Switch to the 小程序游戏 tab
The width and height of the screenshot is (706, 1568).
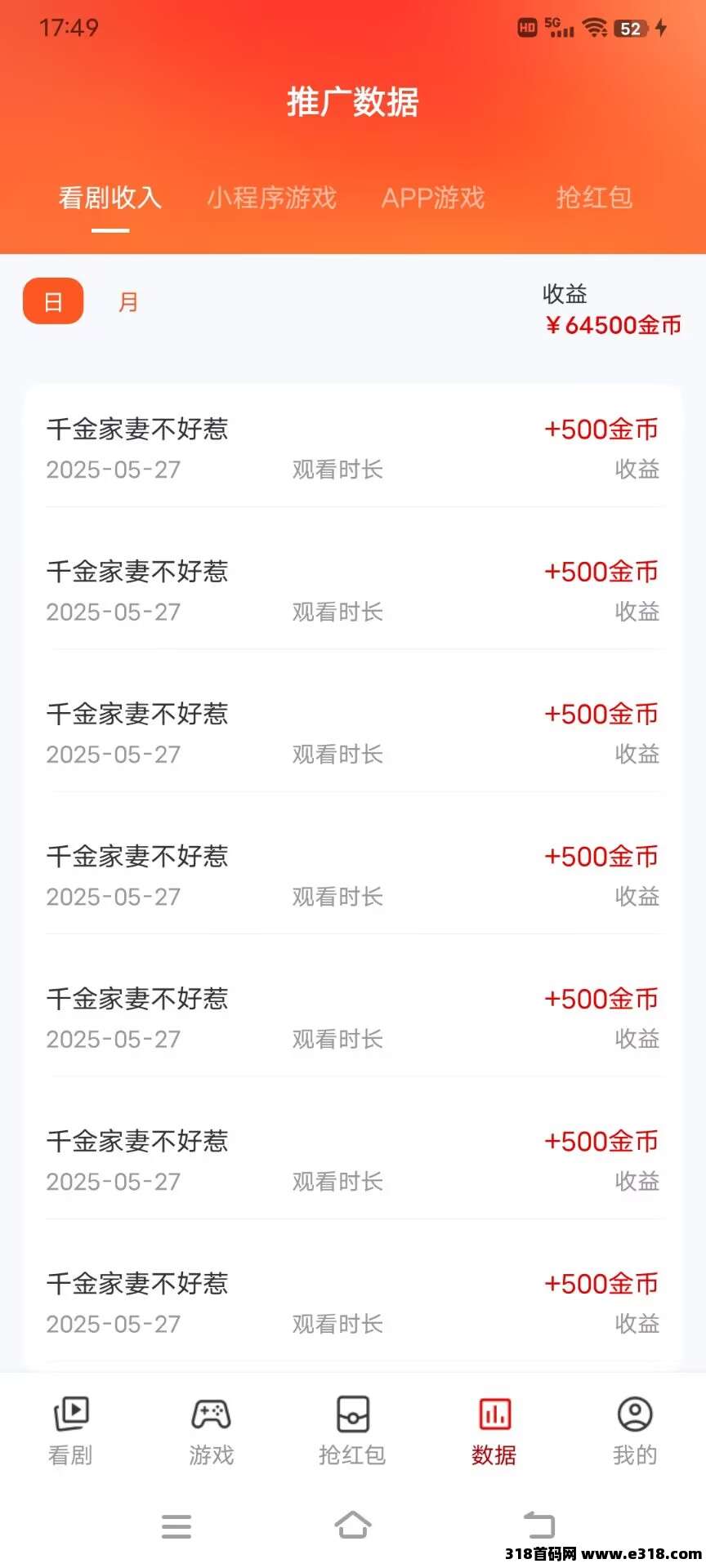tap(271, 198)
